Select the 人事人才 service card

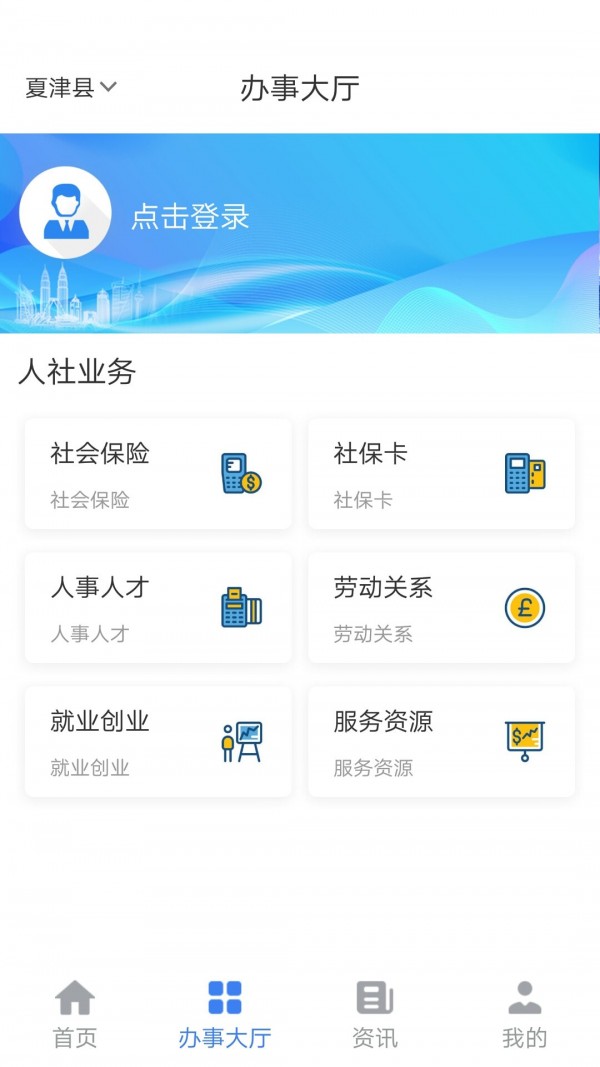[158, 607]
